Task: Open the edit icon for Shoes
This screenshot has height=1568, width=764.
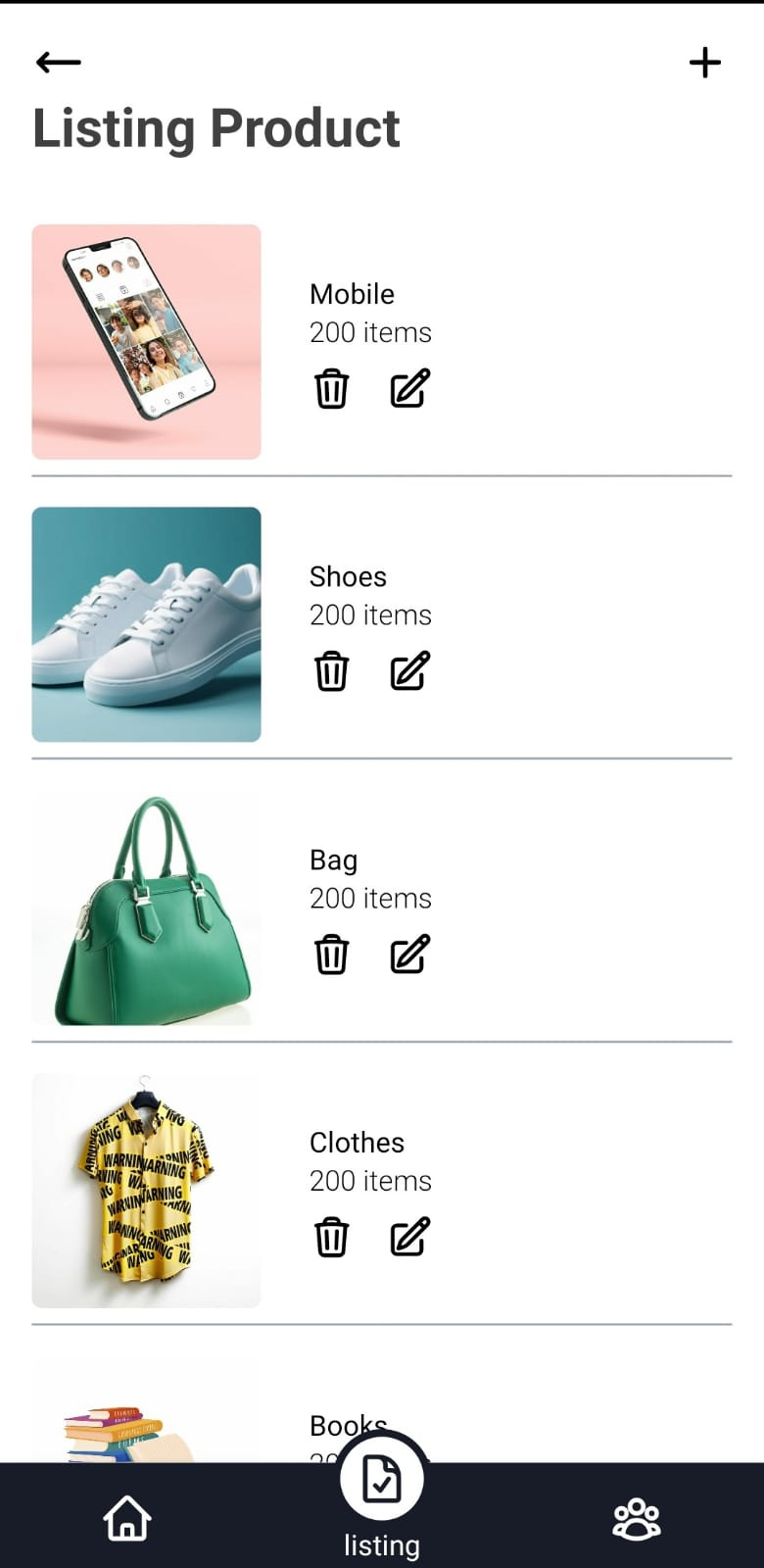Action: tap(409, 671)
